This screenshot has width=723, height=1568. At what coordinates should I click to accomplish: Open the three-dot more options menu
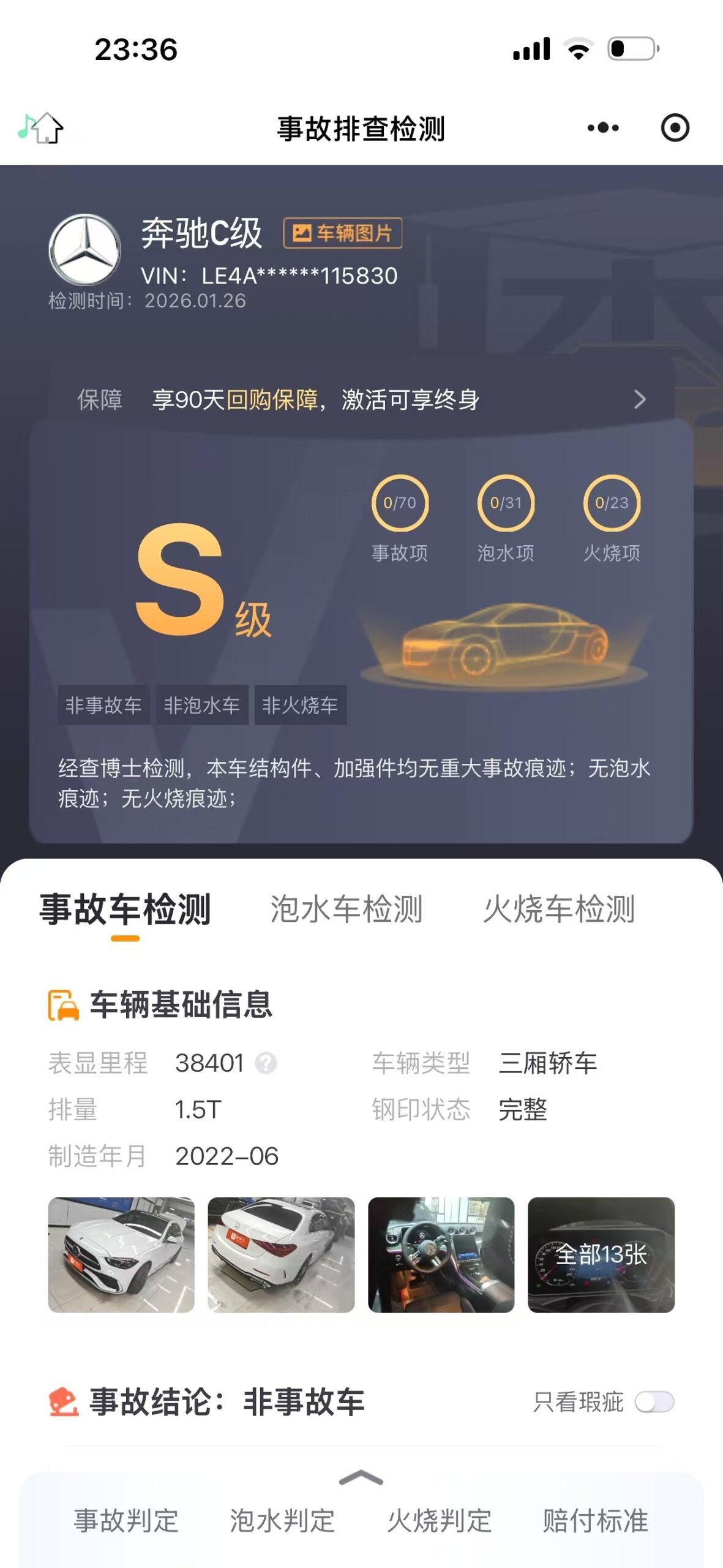coord(603,128)
